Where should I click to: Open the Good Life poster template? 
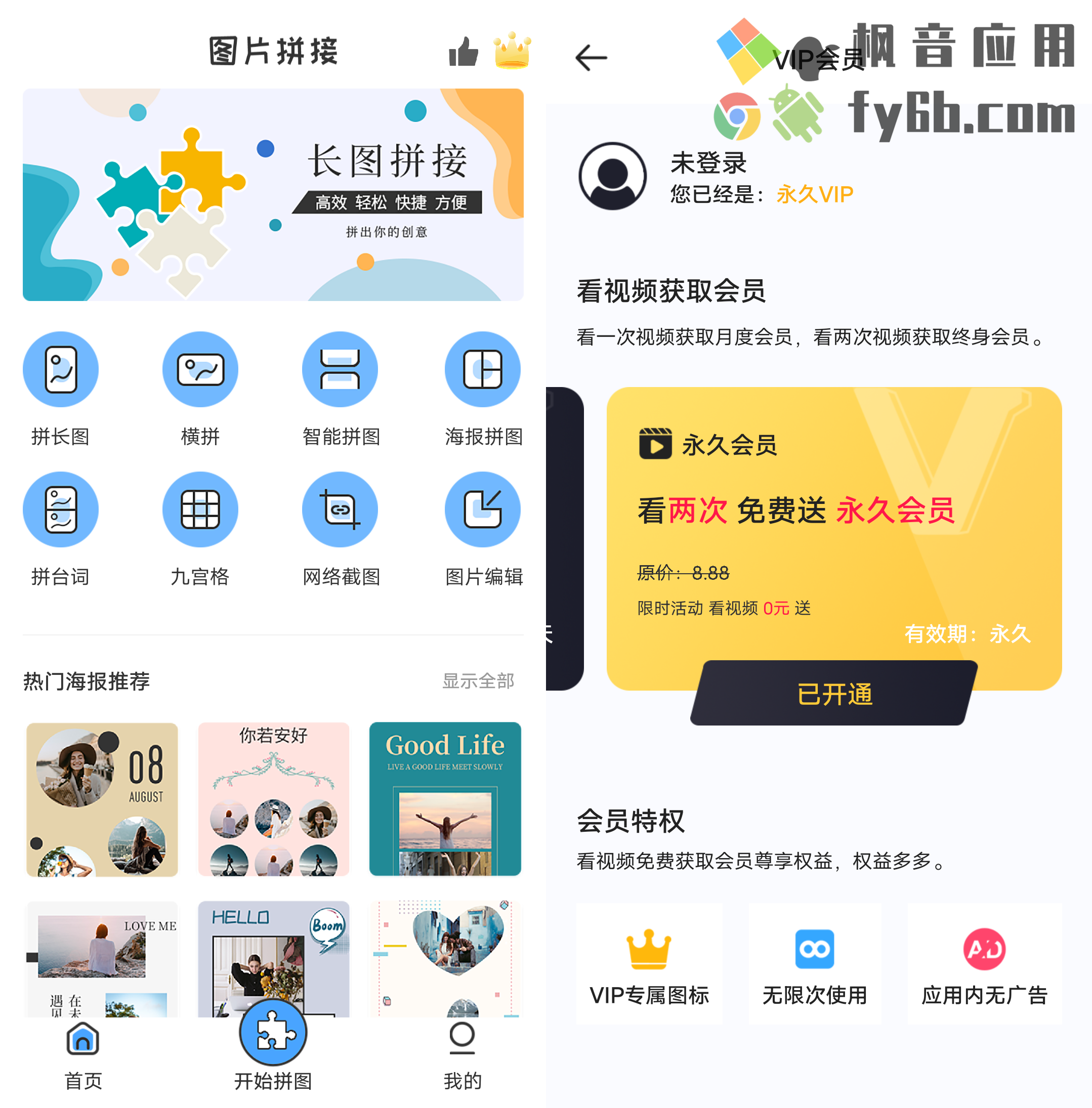tap(445, 799)
